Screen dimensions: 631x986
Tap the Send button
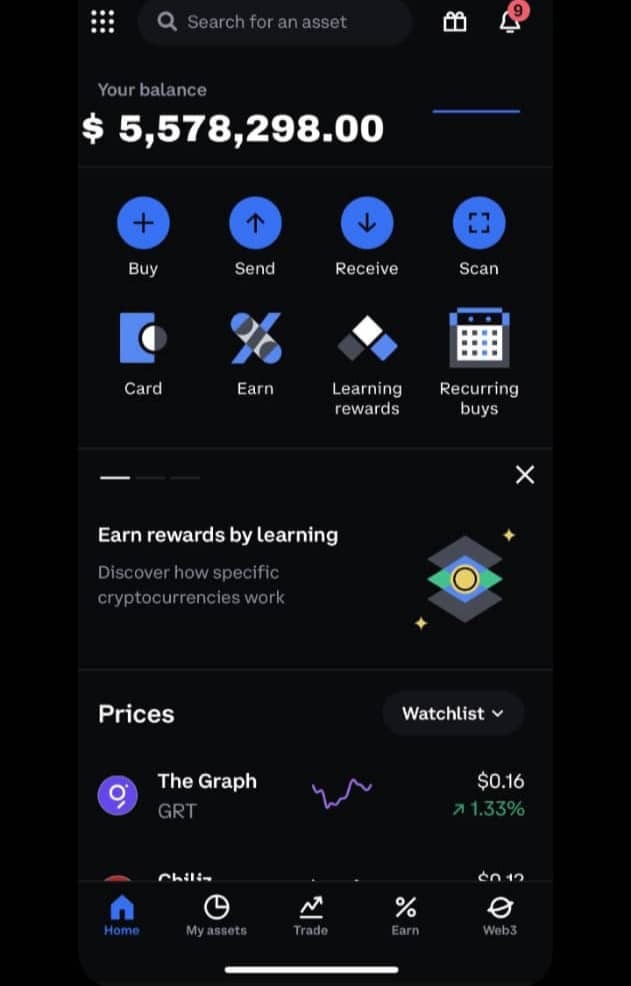click(255, 223)
